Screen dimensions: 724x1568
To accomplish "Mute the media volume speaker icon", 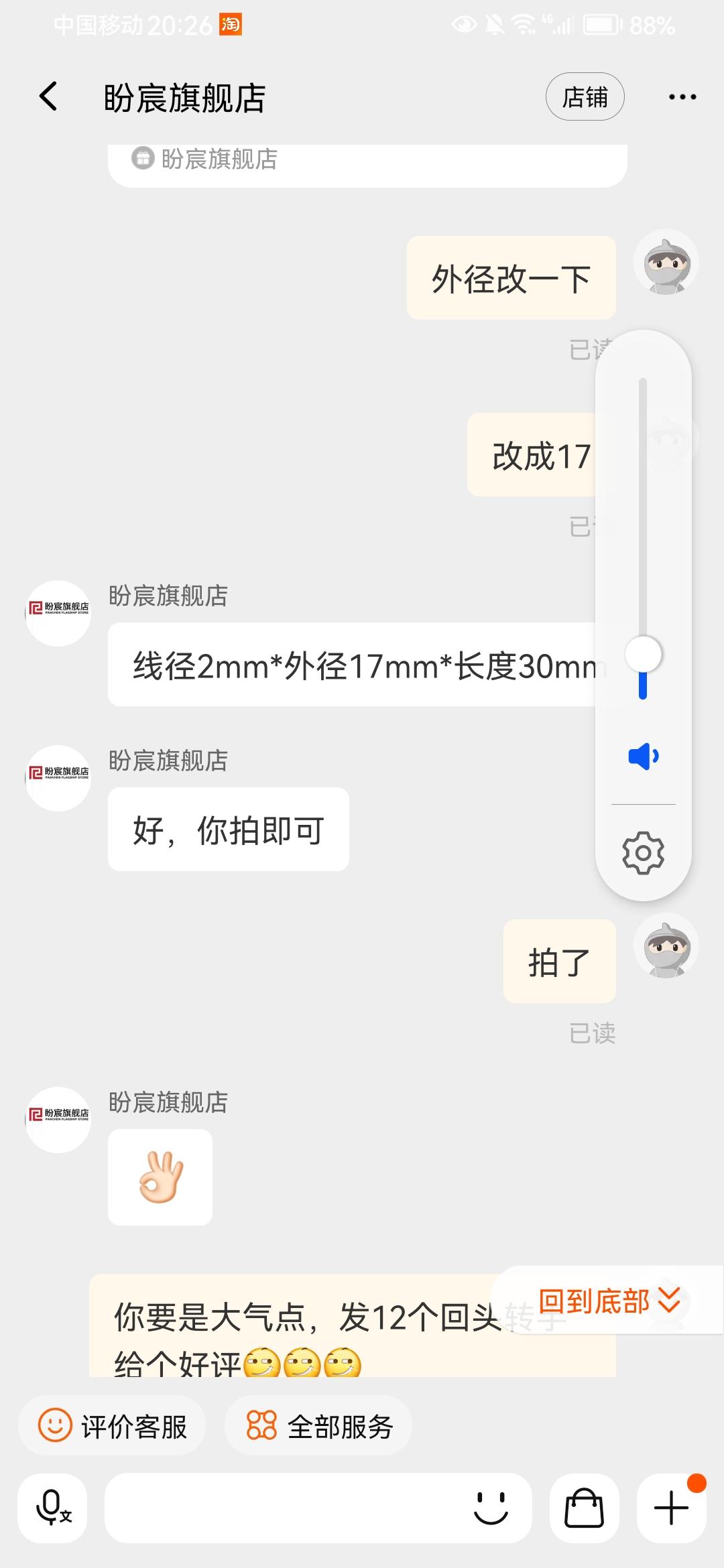I will coord(643,757).
